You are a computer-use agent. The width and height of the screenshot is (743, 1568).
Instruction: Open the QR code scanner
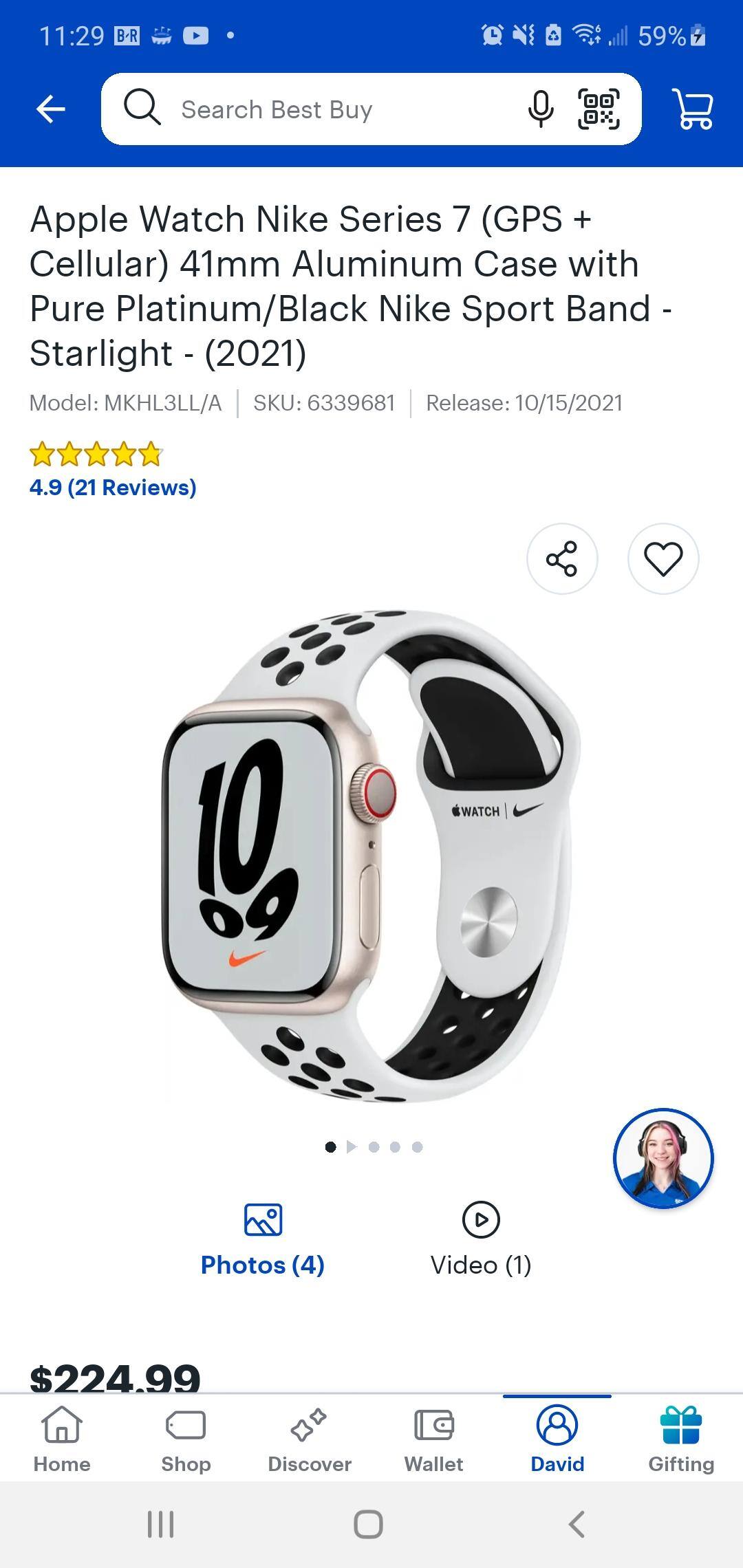pyautogui.click(x=599, y=109)
